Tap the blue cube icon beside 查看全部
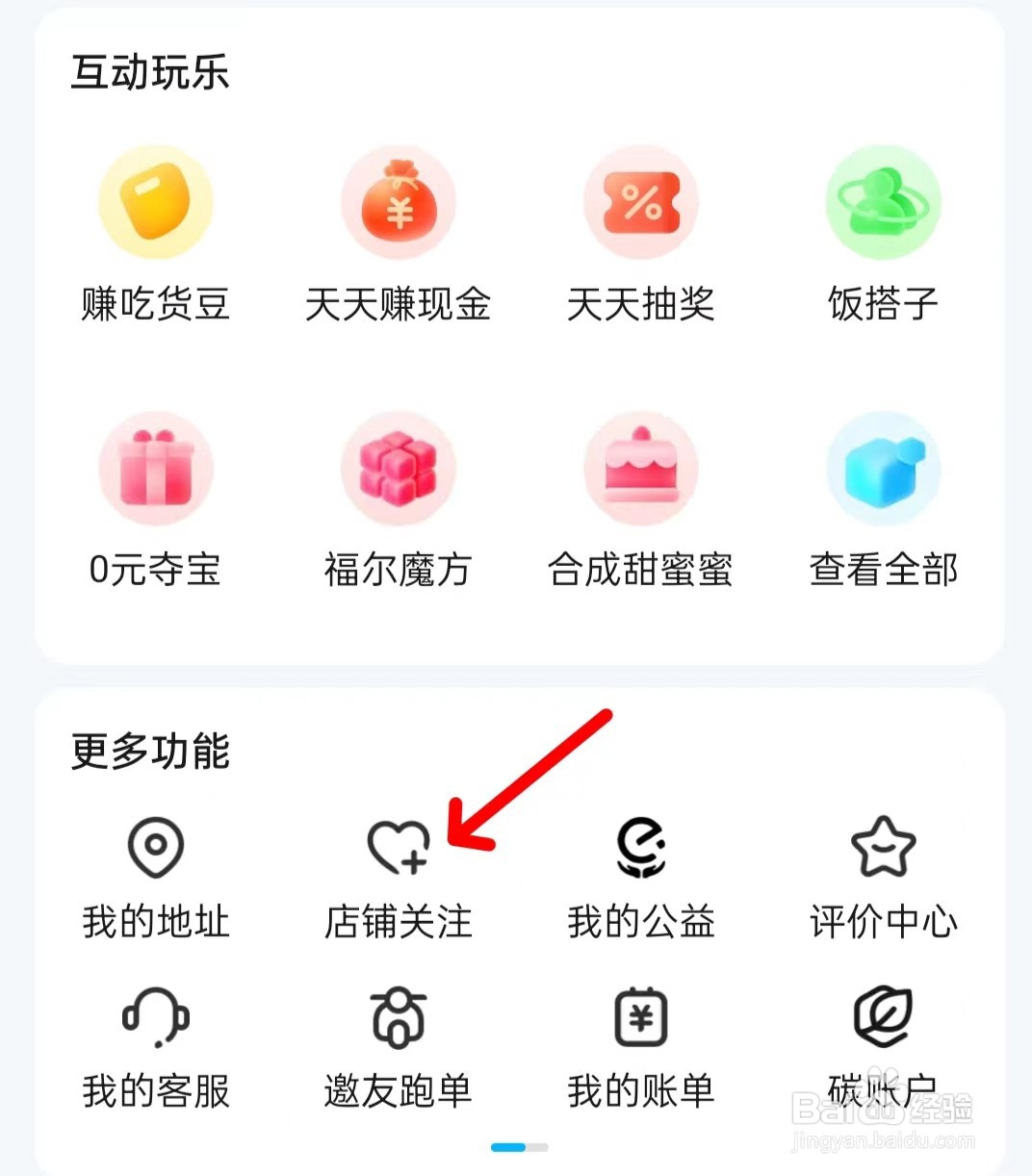The width and height of the screenshot is (1032, 1176). (x=883, y=470)
